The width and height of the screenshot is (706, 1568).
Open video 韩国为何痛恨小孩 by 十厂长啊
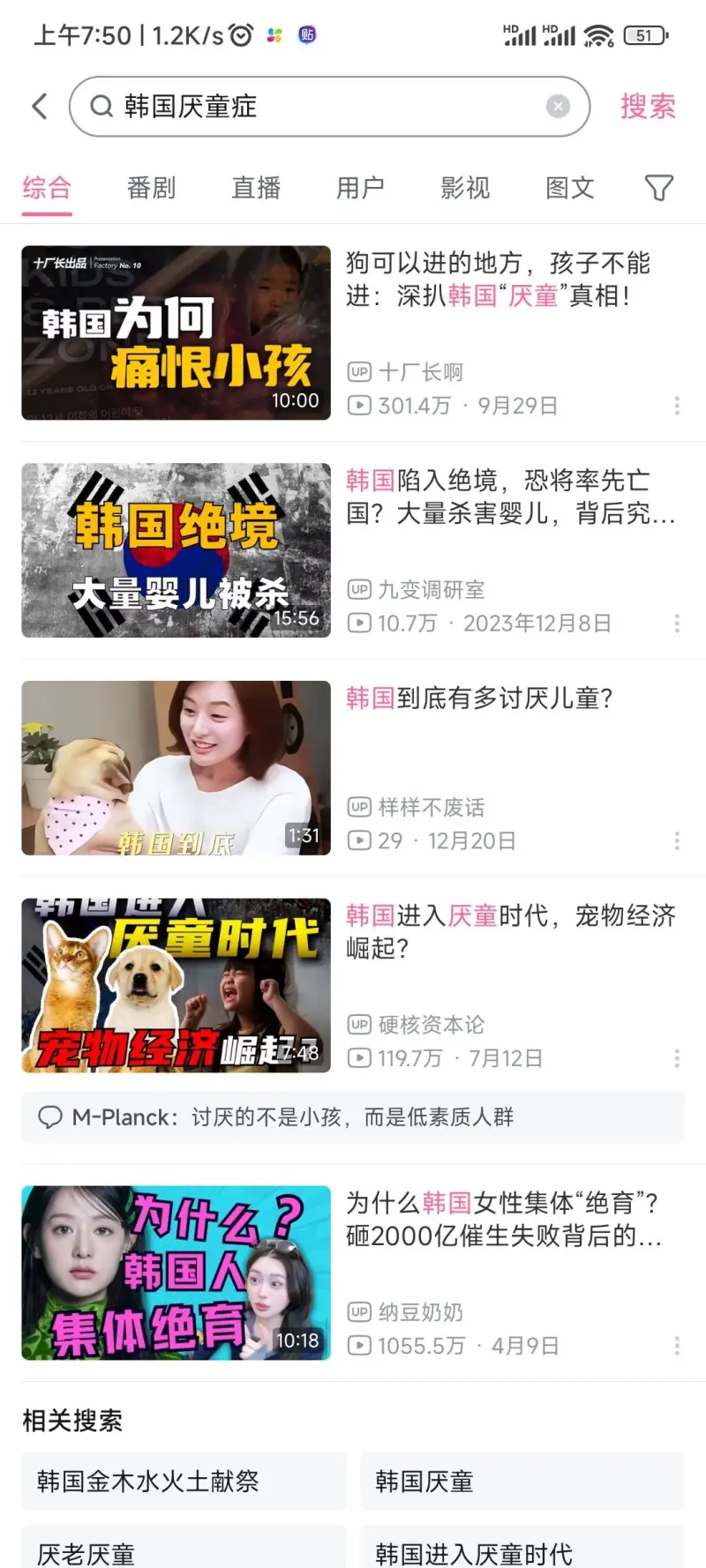point(176,332)
